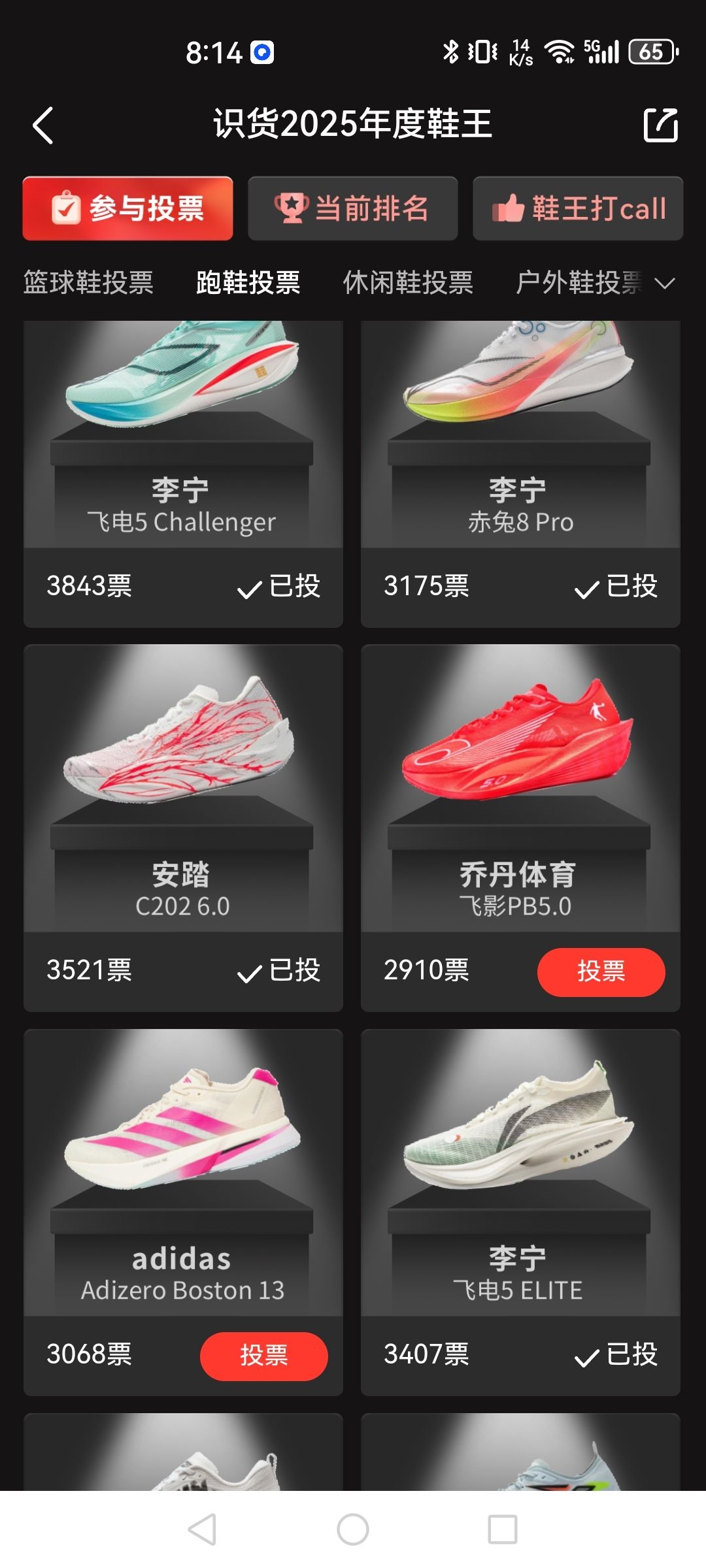Vote for adidas Adizero Boston 13
706x1568 pixels.
click(263, 1356)
